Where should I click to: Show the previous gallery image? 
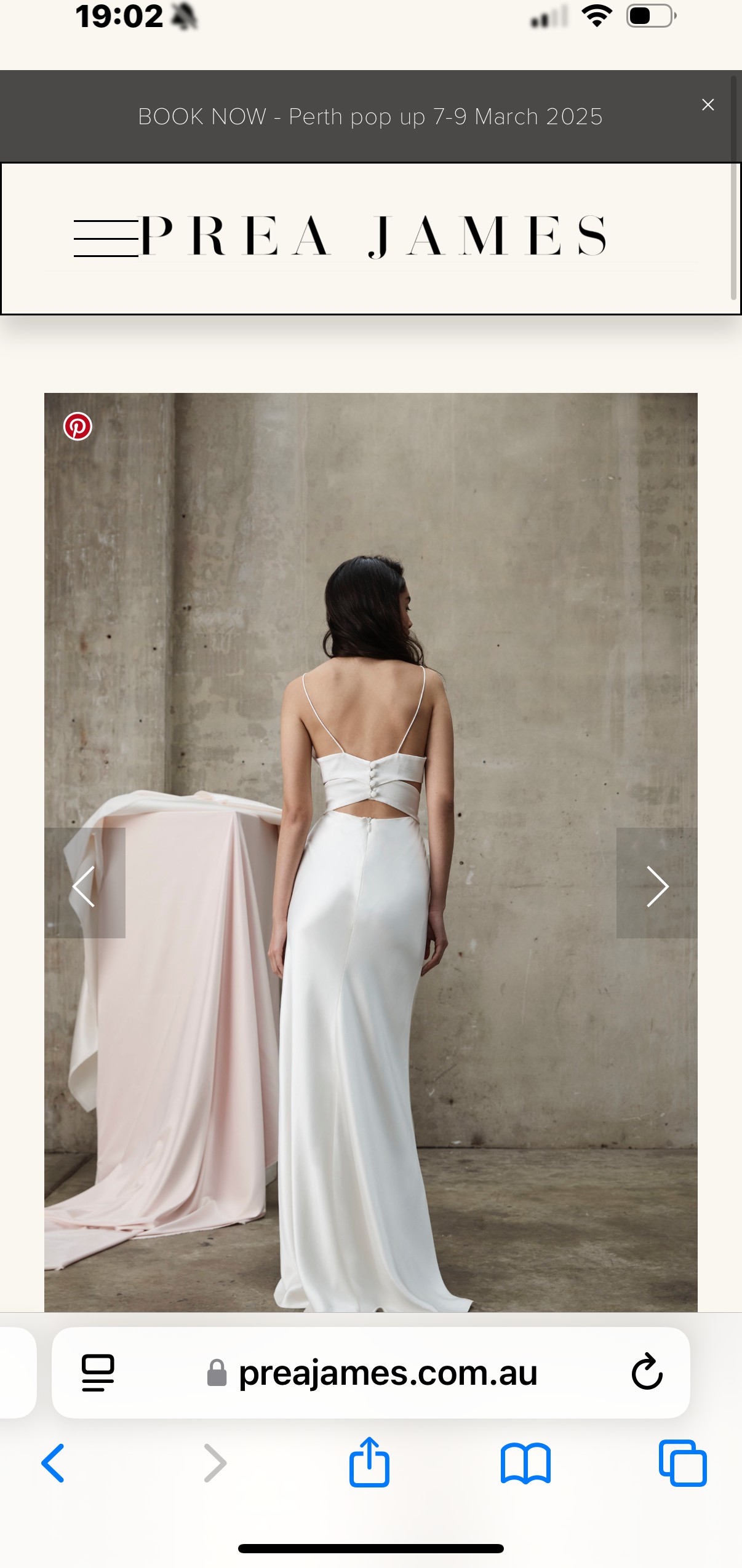85,883
